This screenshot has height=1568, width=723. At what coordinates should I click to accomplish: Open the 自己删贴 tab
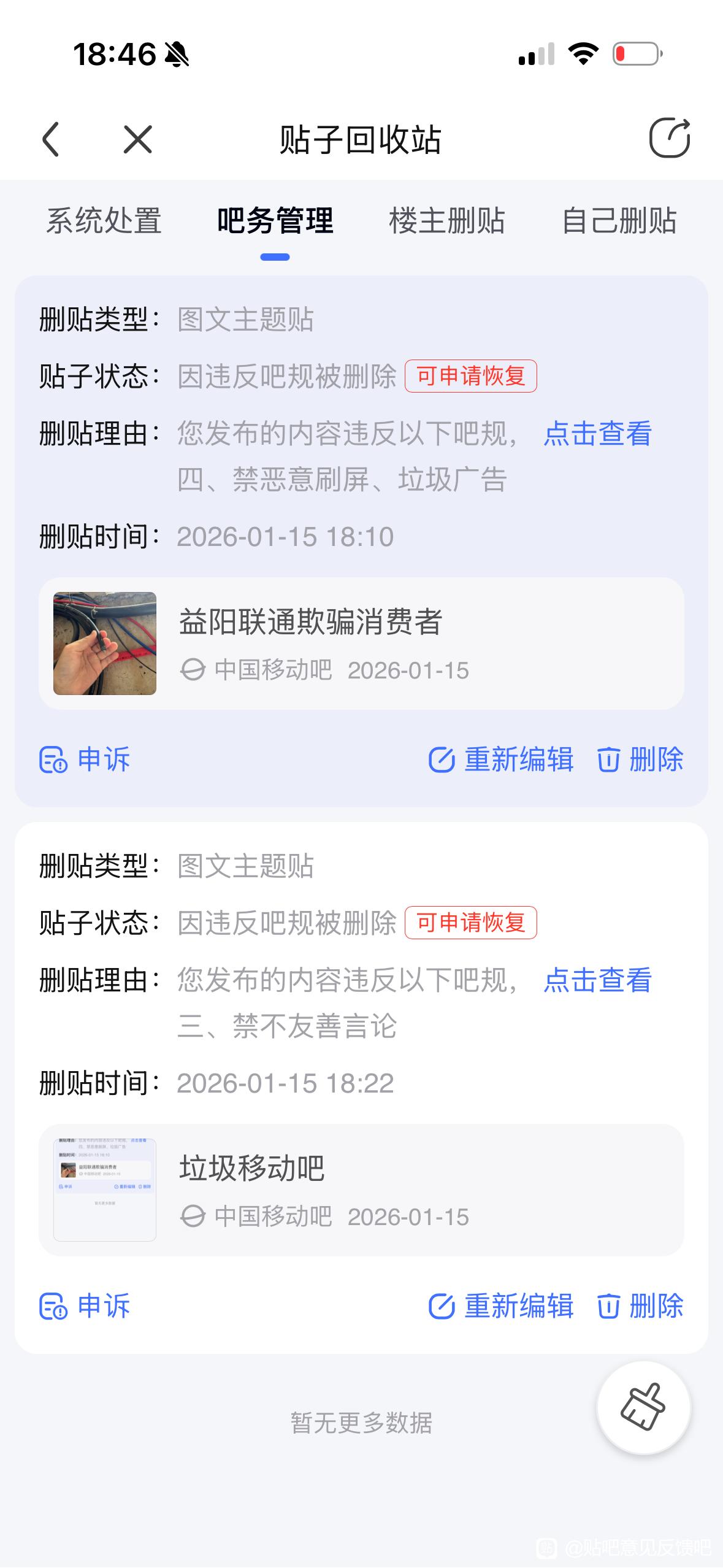619,221
